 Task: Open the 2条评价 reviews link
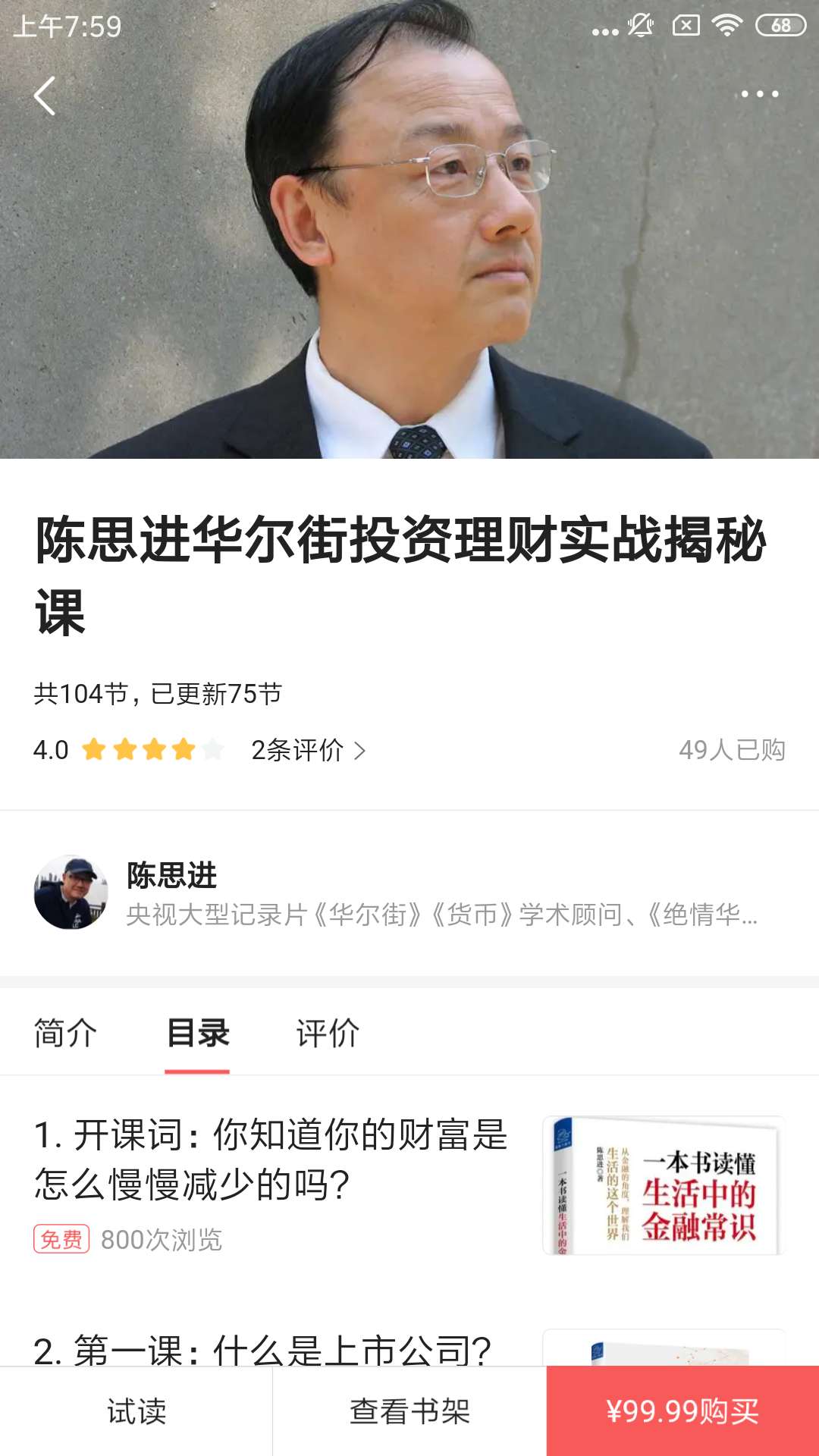coord(296,751)
